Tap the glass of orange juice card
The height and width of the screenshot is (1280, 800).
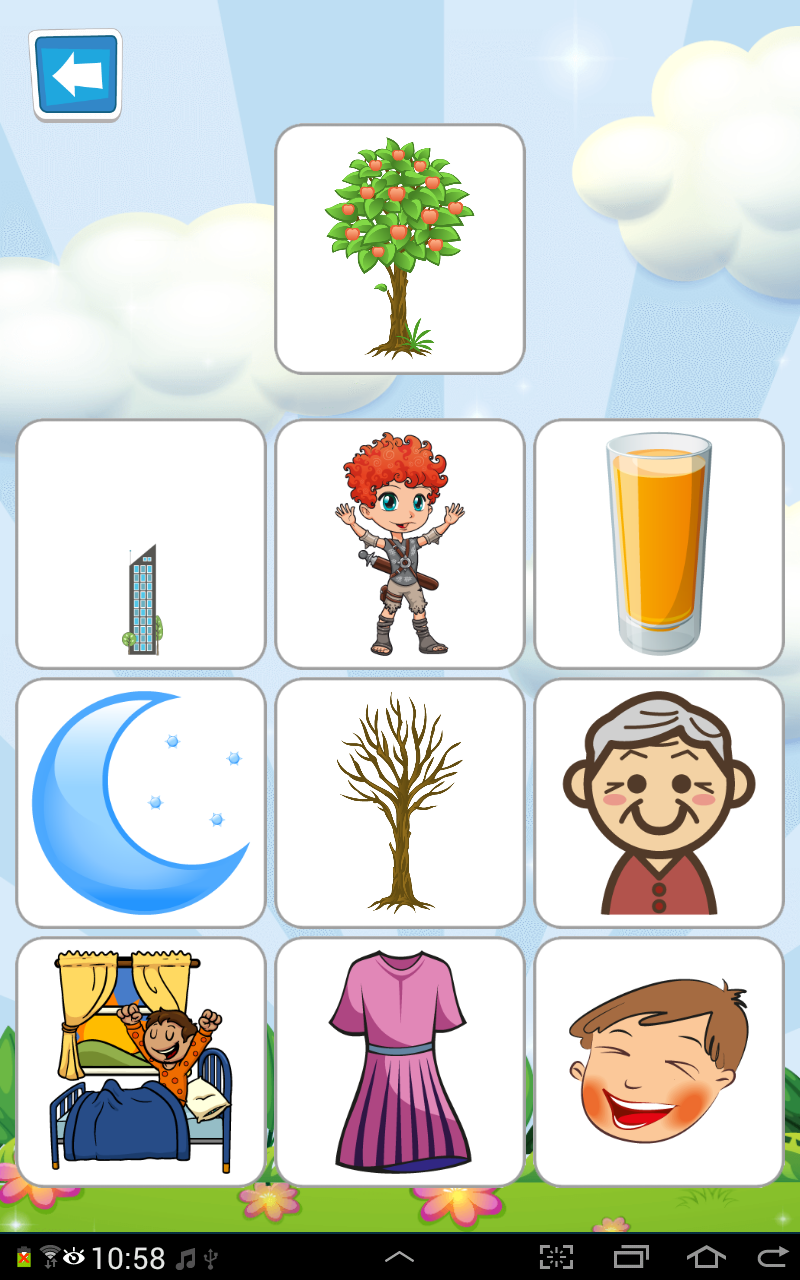658,543
